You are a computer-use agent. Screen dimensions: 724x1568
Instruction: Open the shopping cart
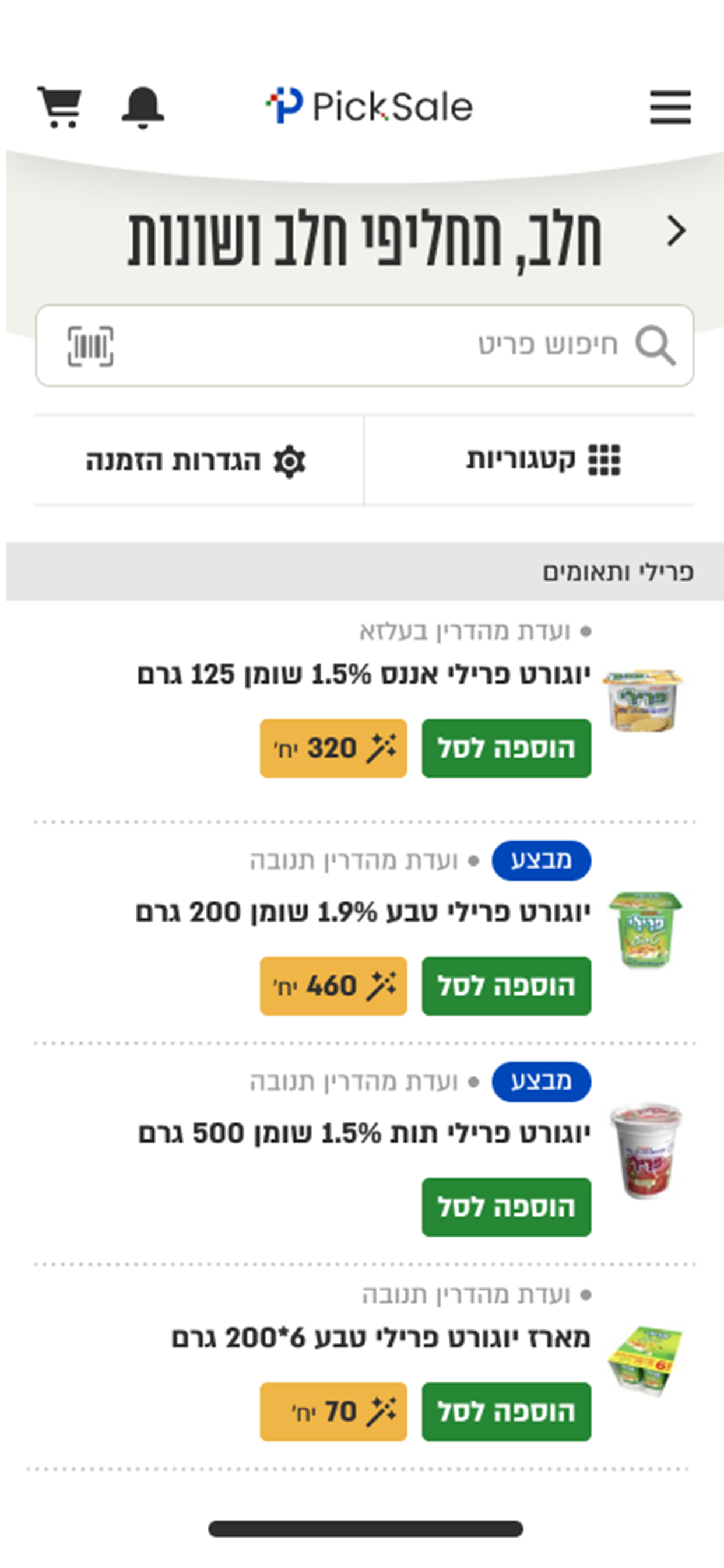(x=59, y=108)
